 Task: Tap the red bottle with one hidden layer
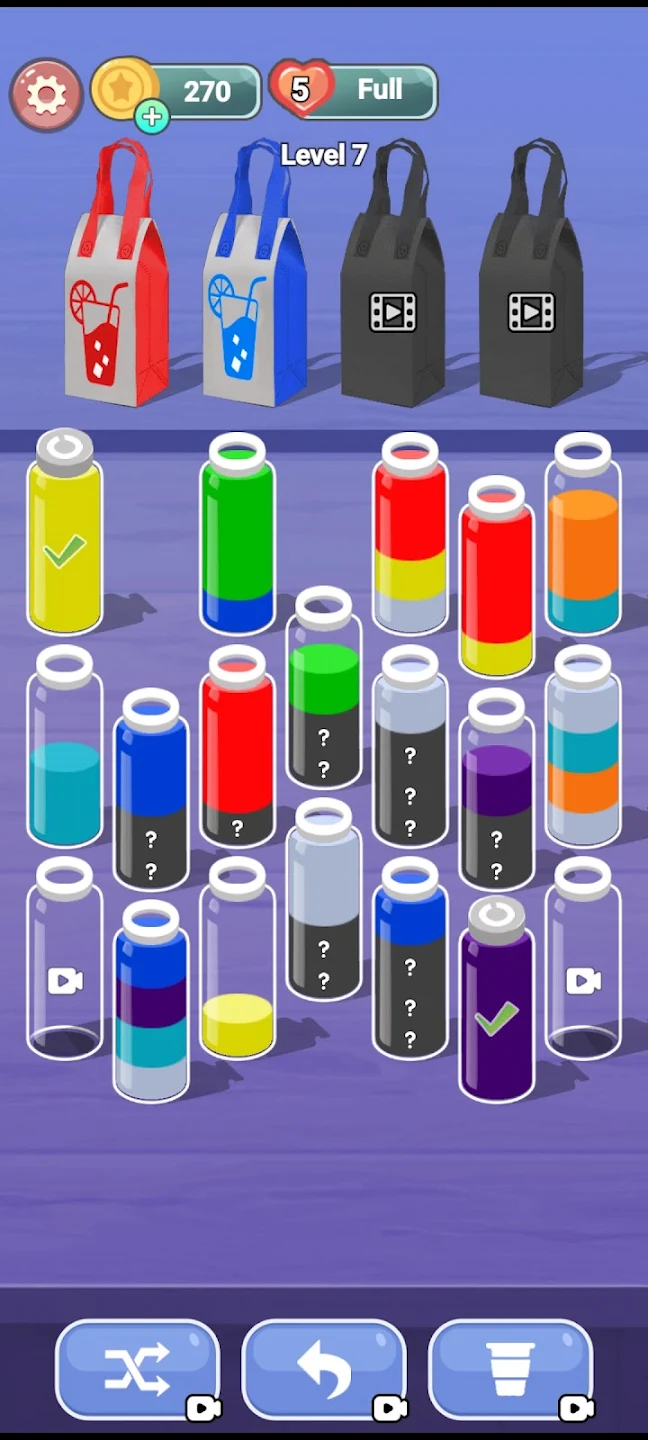pos(237,755)
